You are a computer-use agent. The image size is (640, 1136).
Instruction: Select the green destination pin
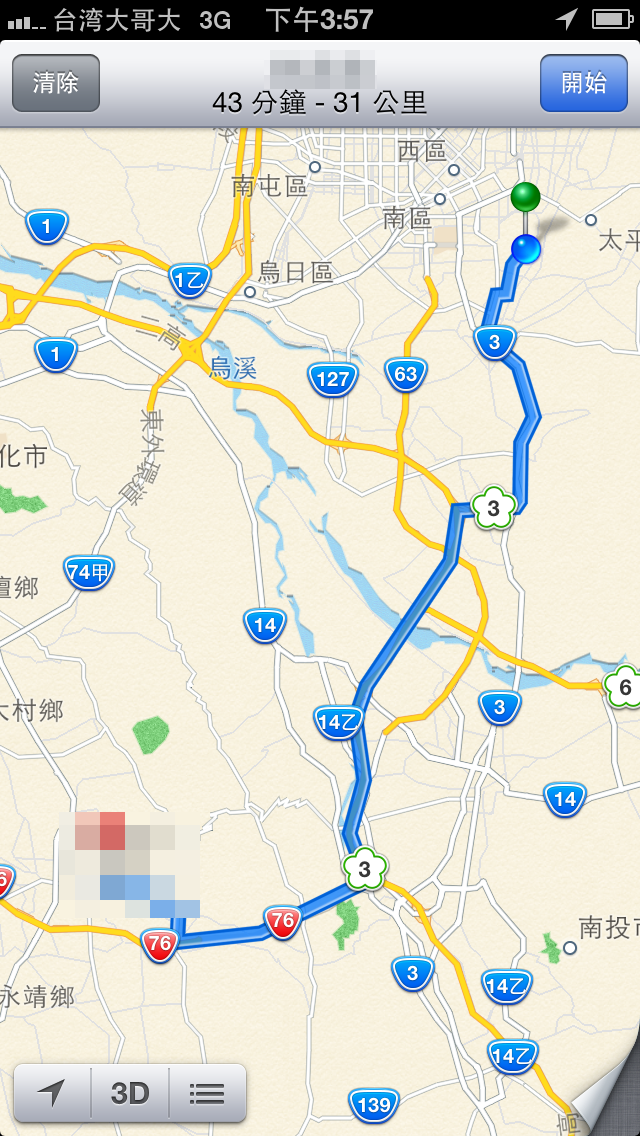click(x=525, y=196)
